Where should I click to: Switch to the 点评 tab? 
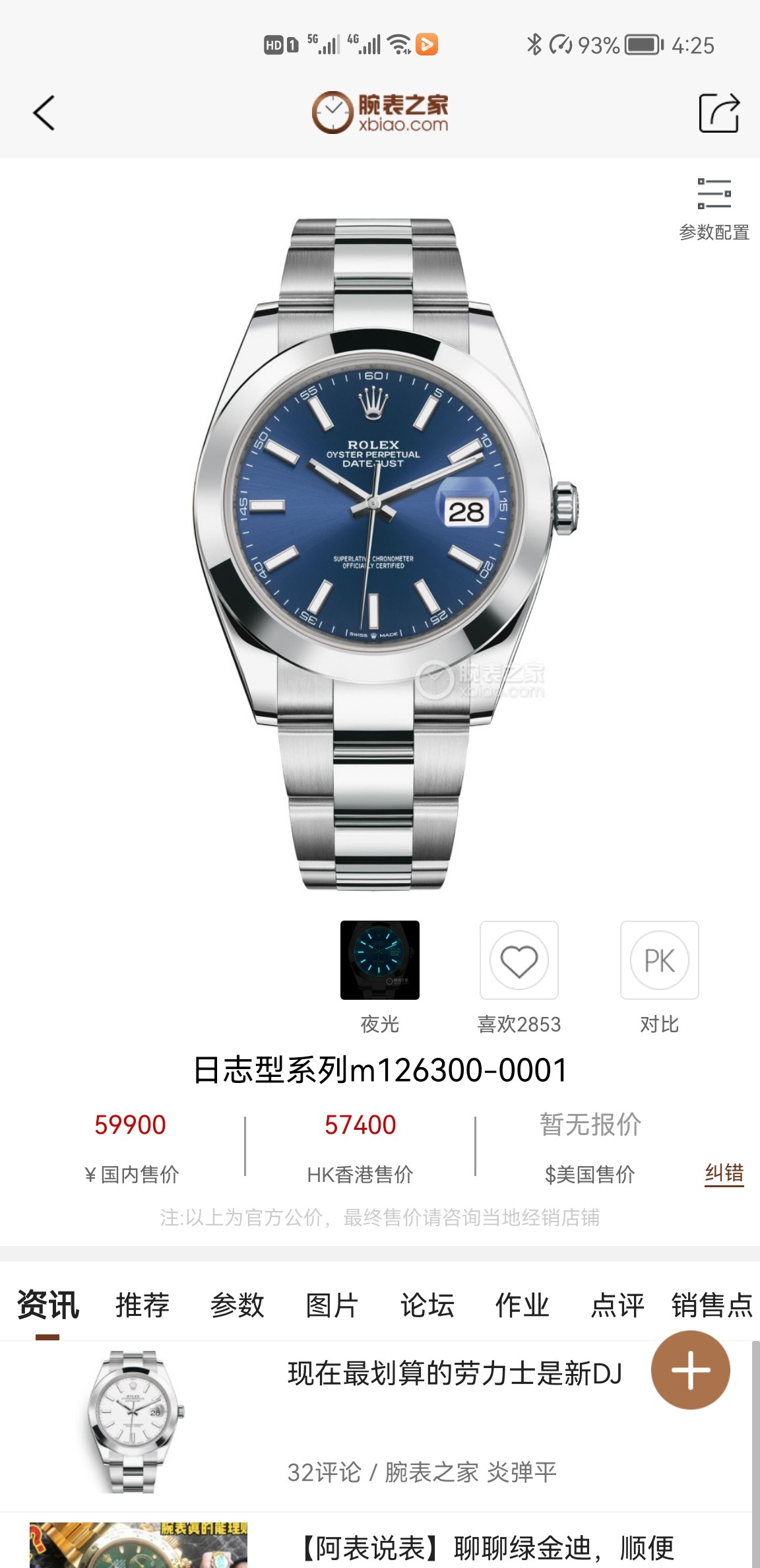[617, 1305]
